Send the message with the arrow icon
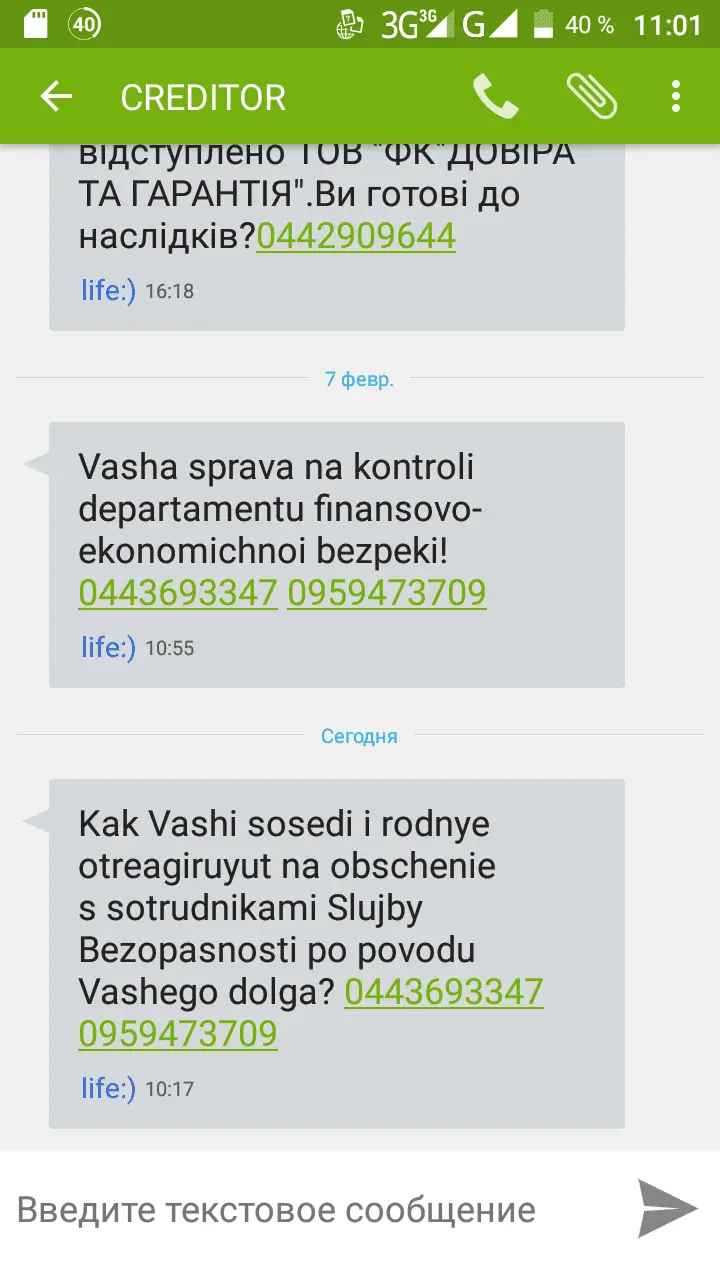Screen dimensions: 720x1280 point(667,1209)
